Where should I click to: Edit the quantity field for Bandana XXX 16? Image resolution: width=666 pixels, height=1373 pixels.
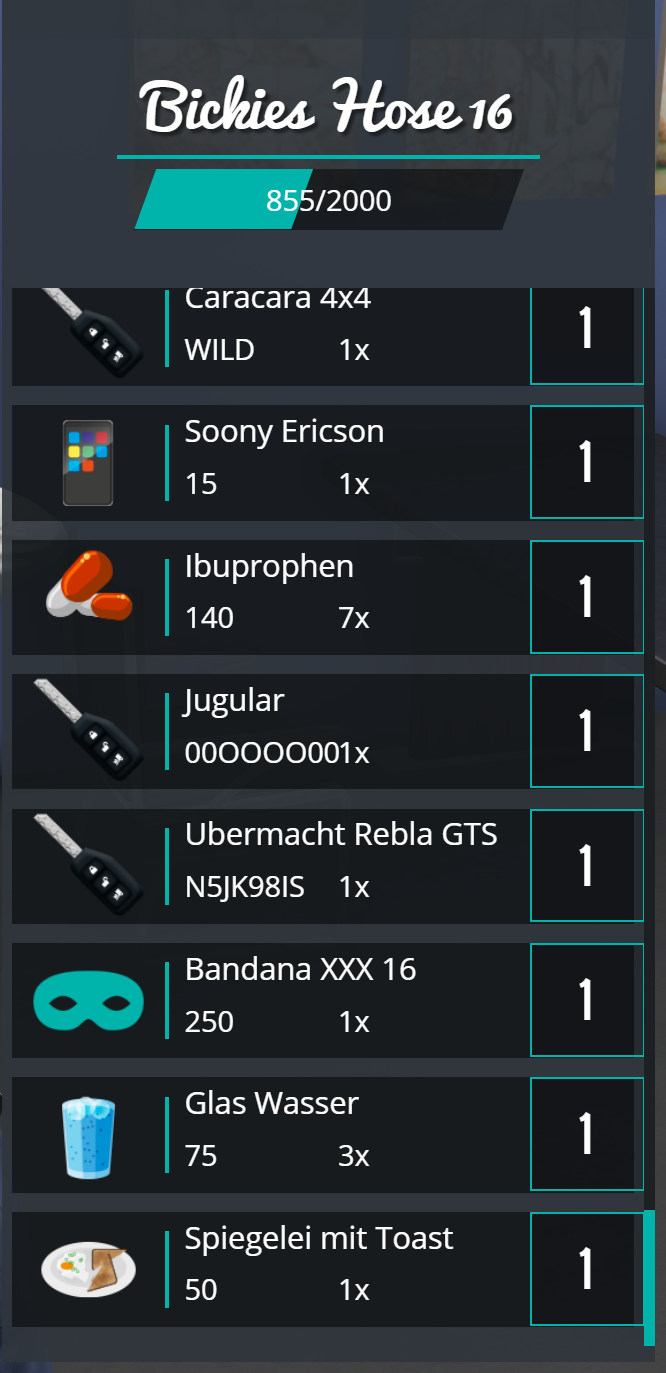click(586, 1000)
